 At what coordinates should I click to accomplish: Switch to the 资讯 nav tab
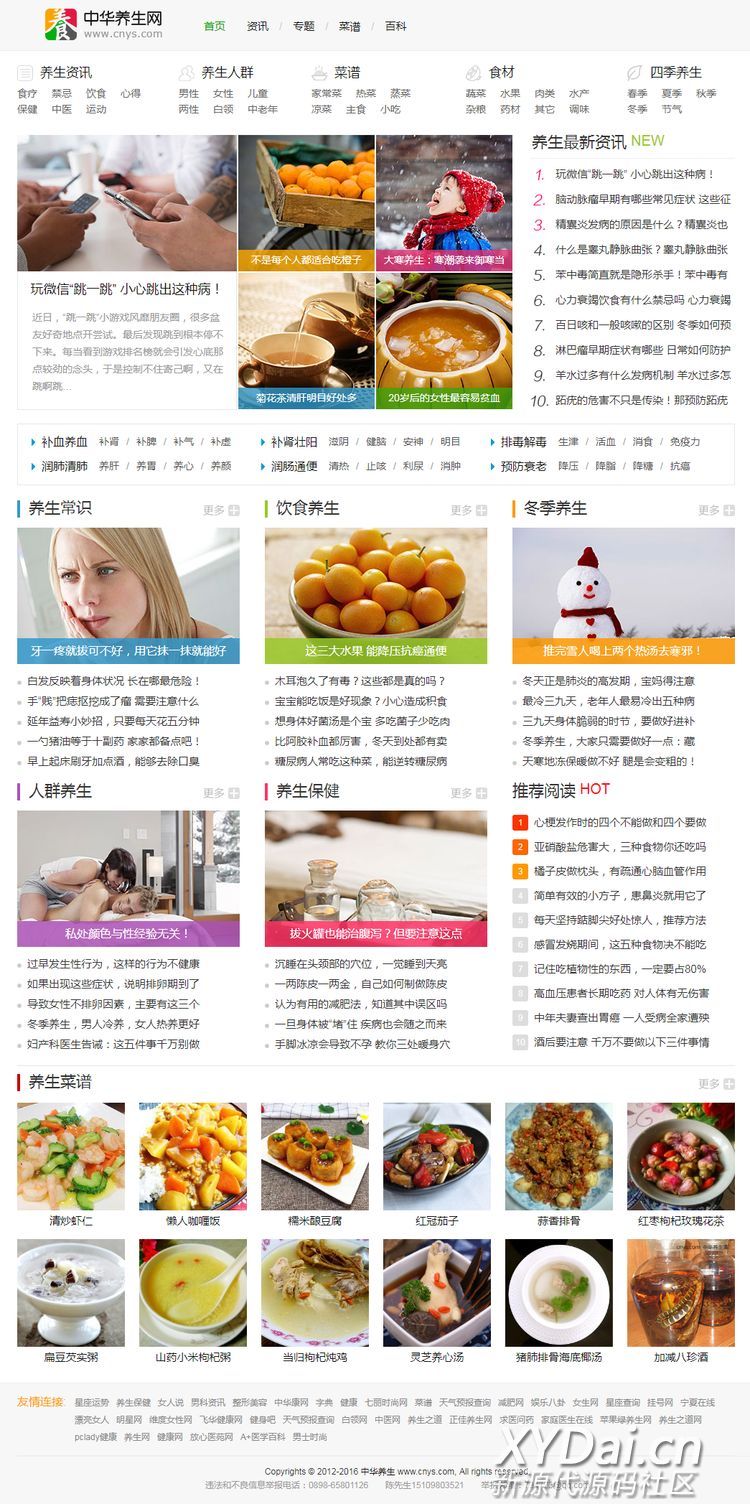coord(257,26)
